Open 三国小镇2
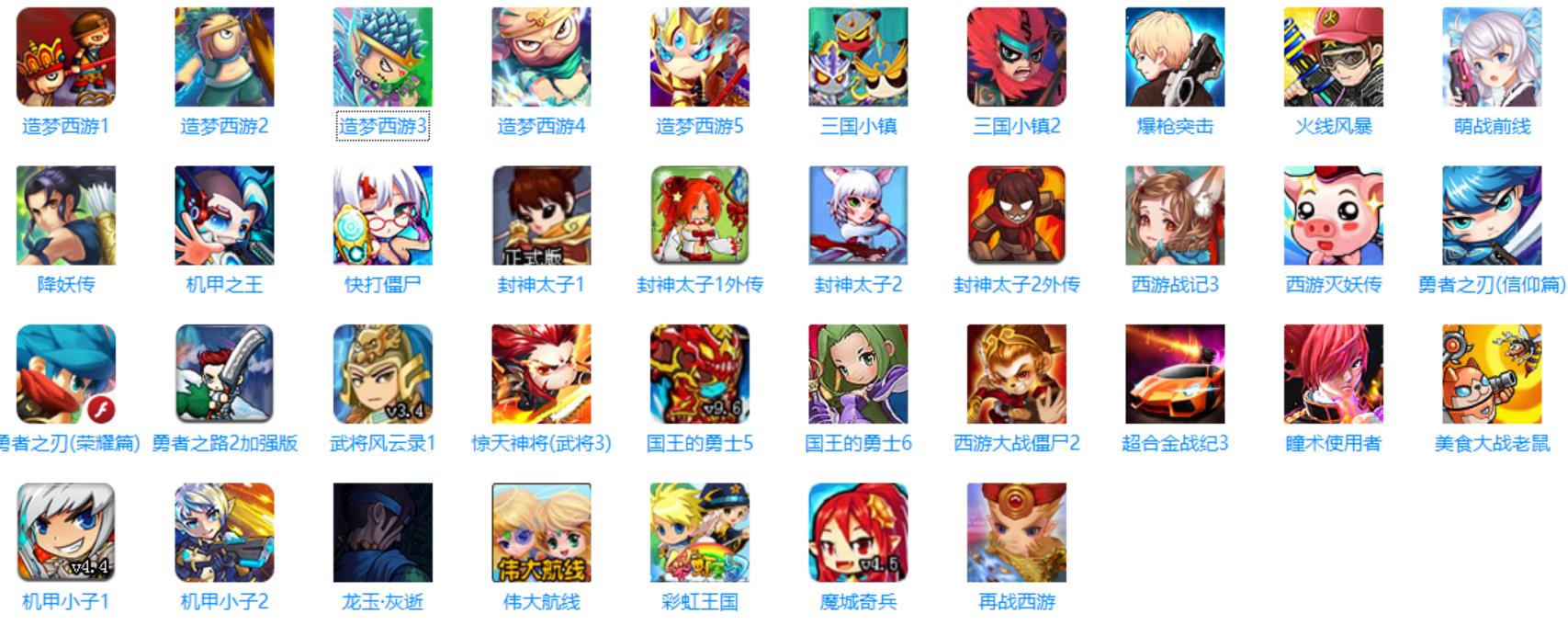Viewport: 1568px width, 625px height. [x=1017, y=57]
